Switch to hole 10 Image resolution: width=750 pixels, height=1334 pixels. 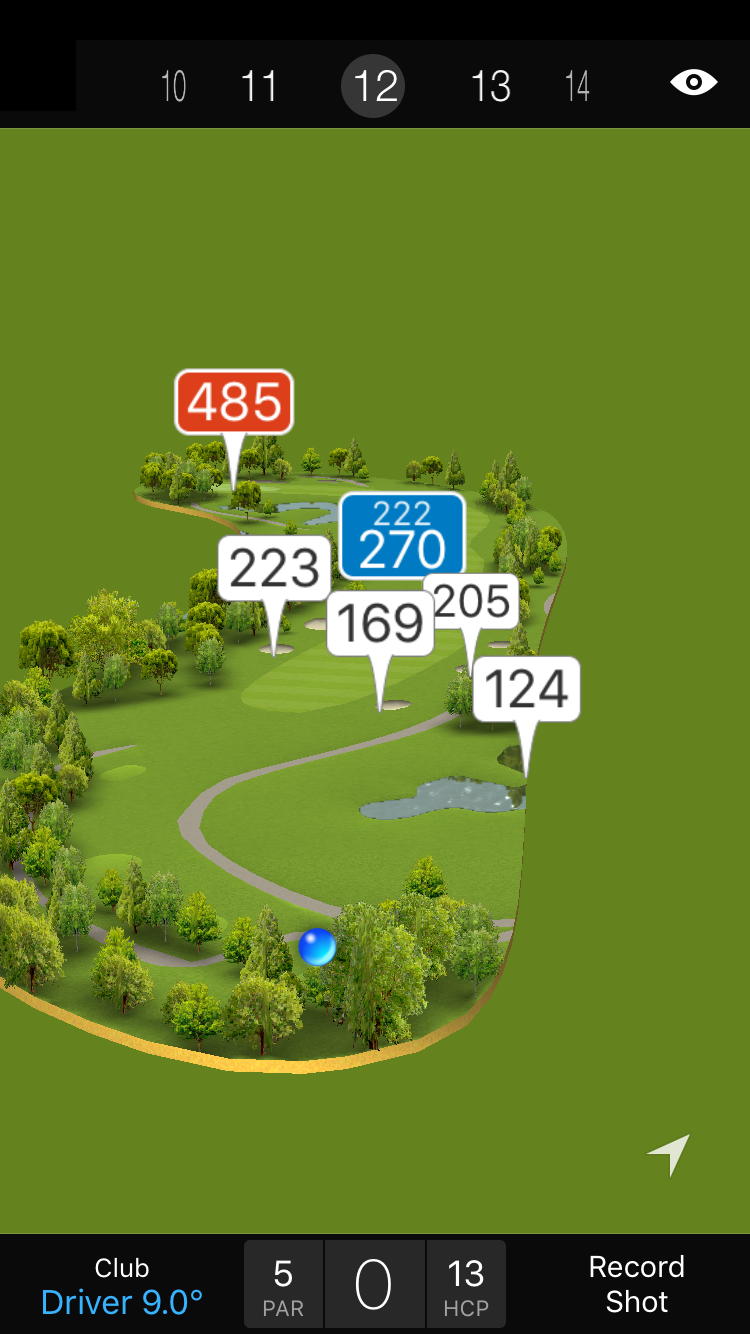(x=173, y=86)
